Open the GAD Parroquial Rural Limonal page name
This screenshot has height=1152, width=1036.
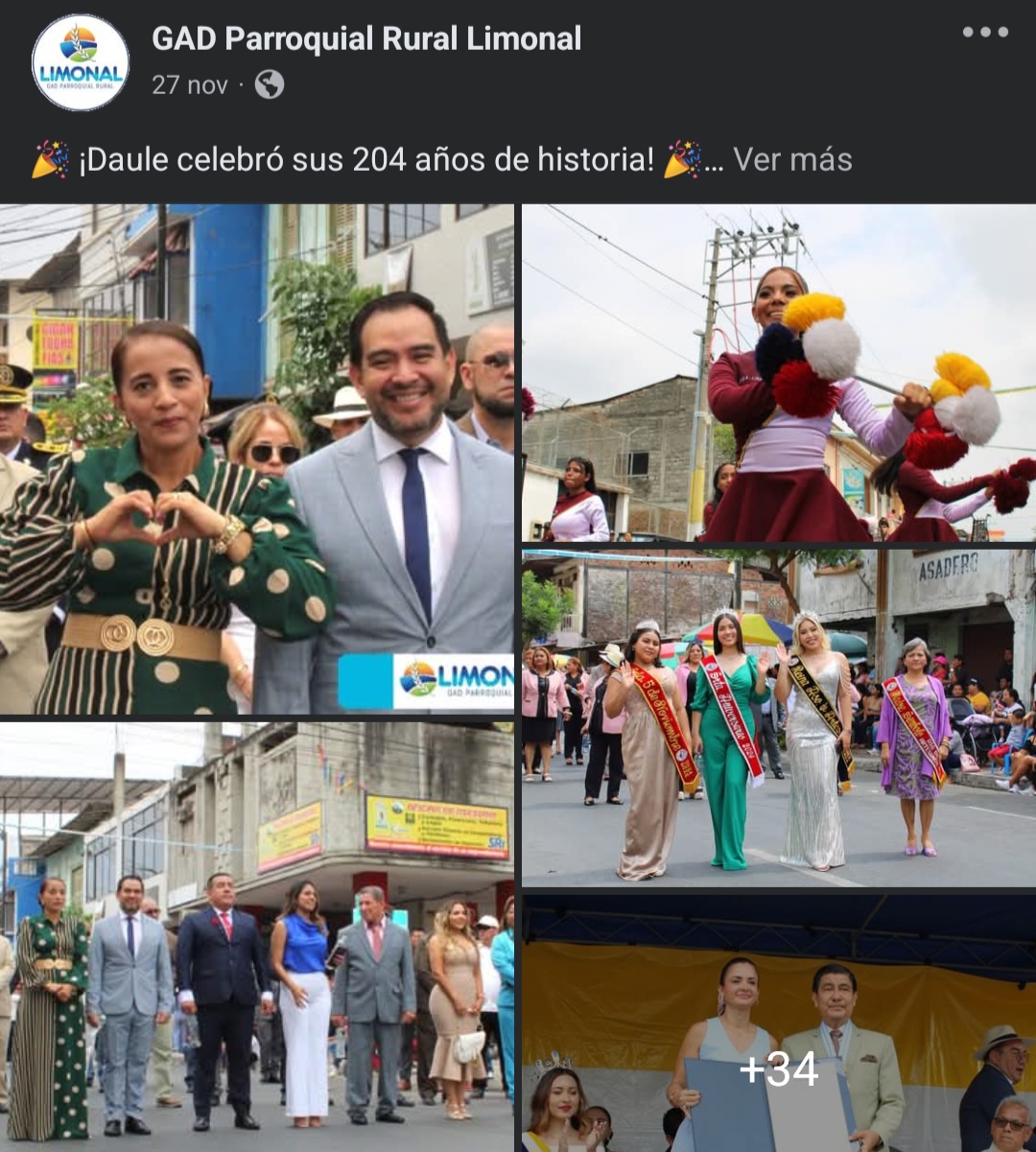(x=366, y=38)
